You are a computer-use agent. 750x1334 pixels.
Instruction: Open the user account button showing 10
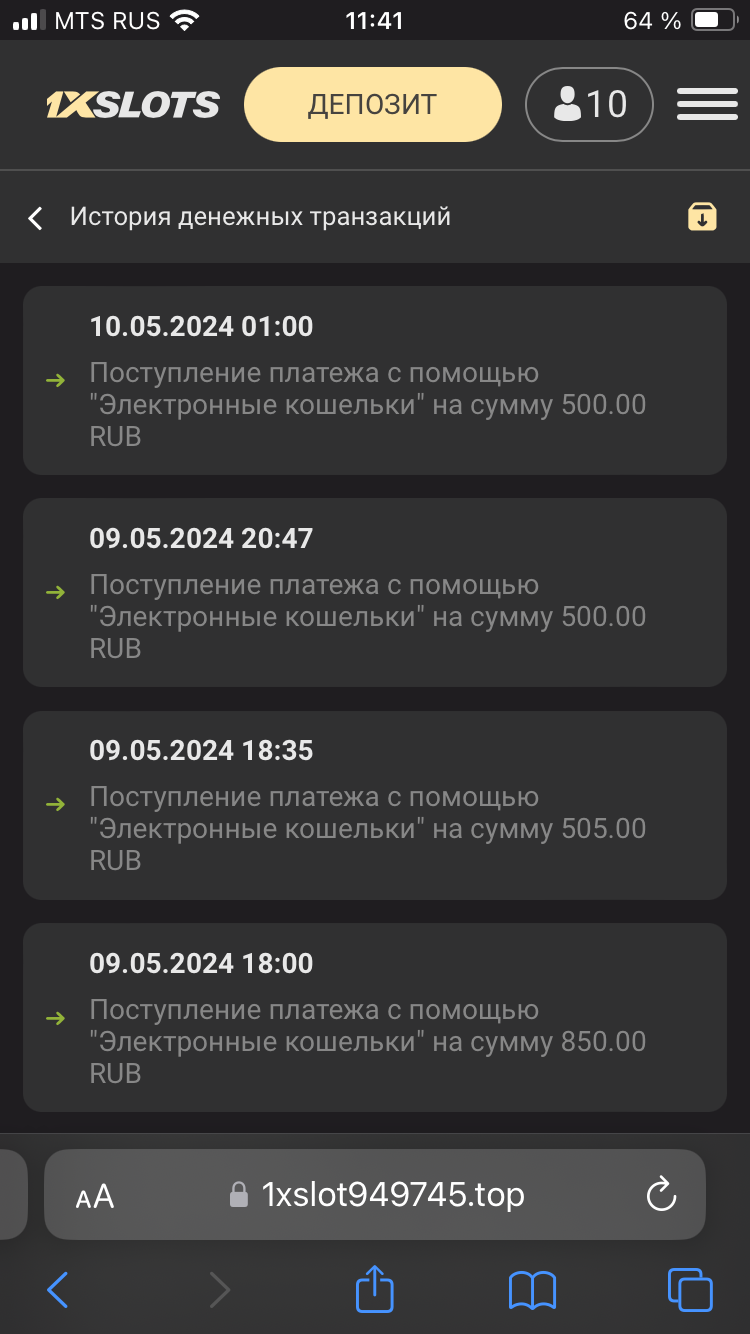click(589, 104)
